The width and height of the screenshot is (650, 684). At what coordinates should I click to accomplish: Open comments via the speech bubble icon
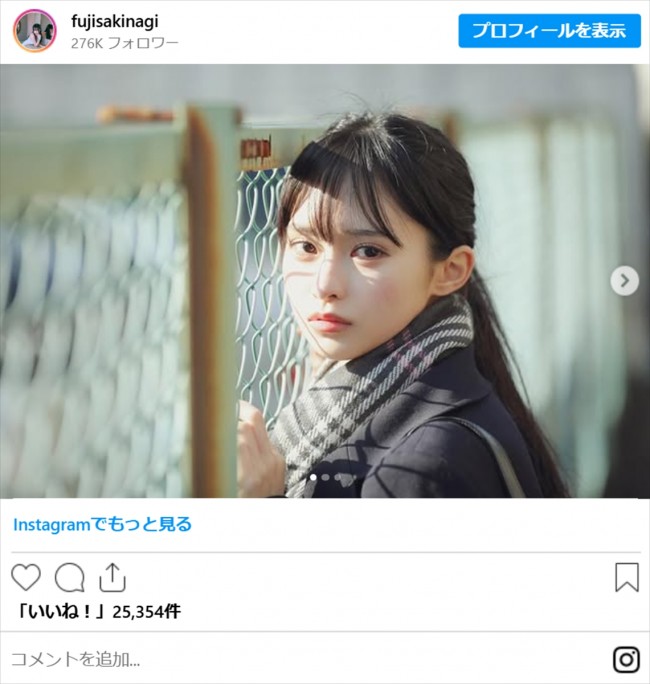69,577
